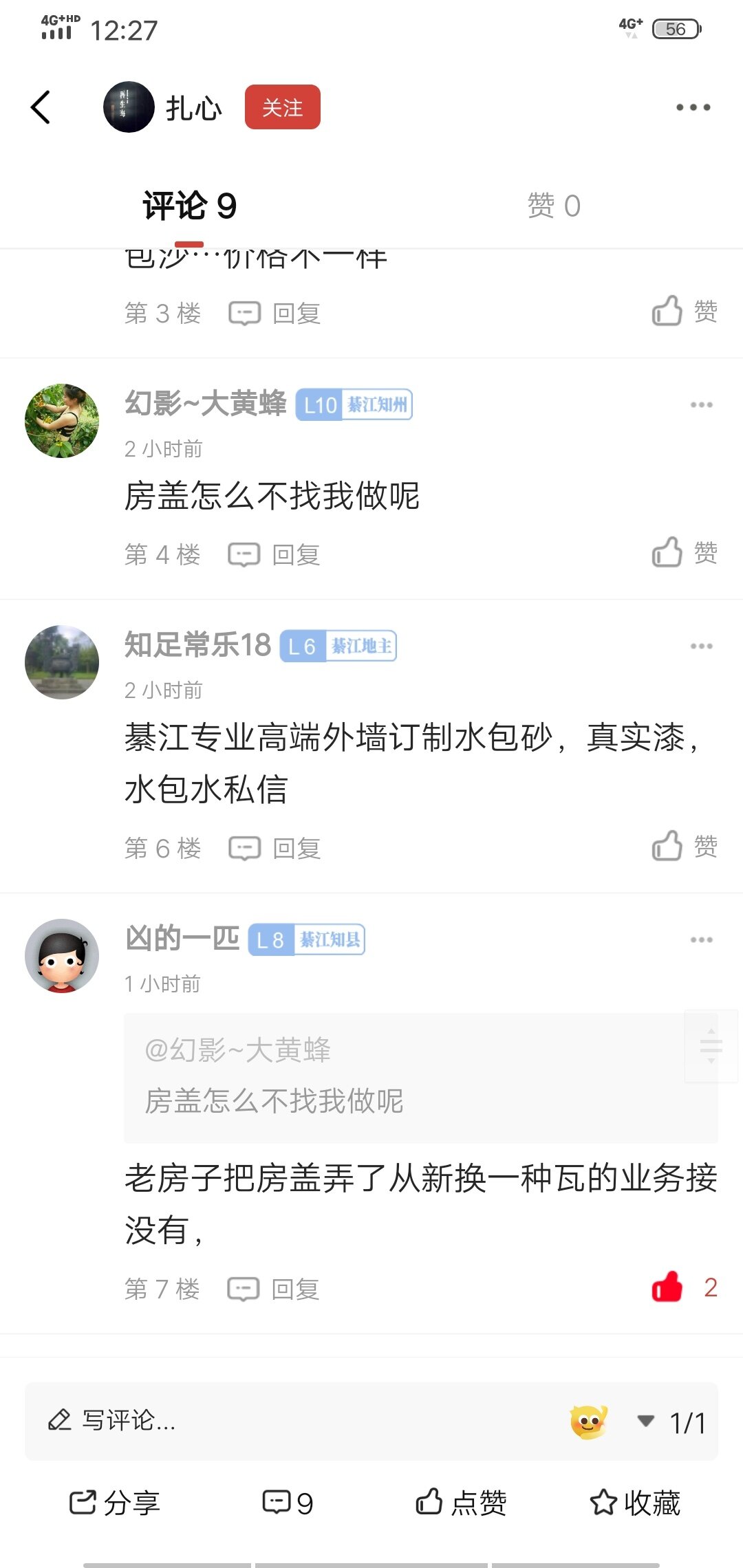Like the 第 3 楼 comment
This screenshot has width=743, height=1568.
tap(684, 312)
